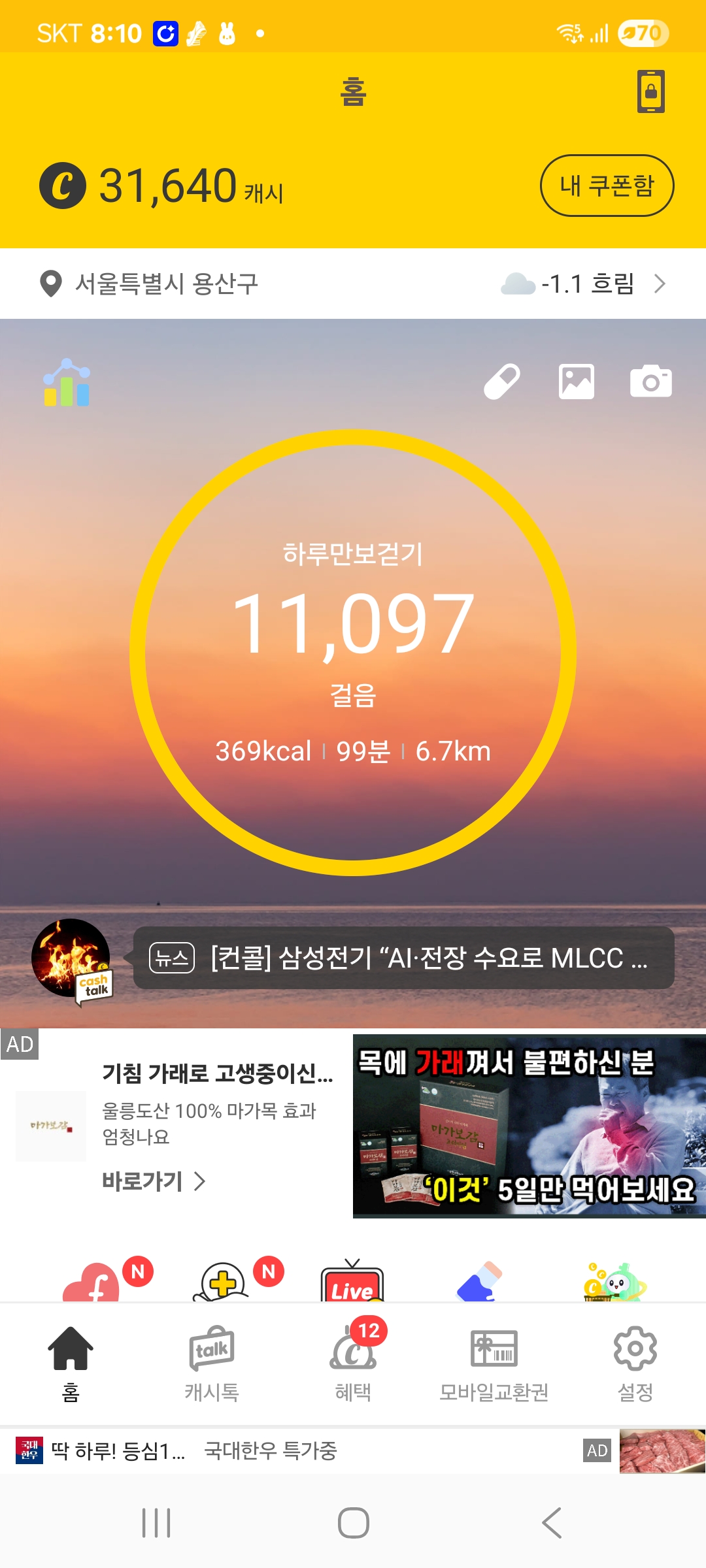The width and height of the screenshot is (706, 1568).
Task: Open the lock screen settings icon
Action: coord(650,91)
